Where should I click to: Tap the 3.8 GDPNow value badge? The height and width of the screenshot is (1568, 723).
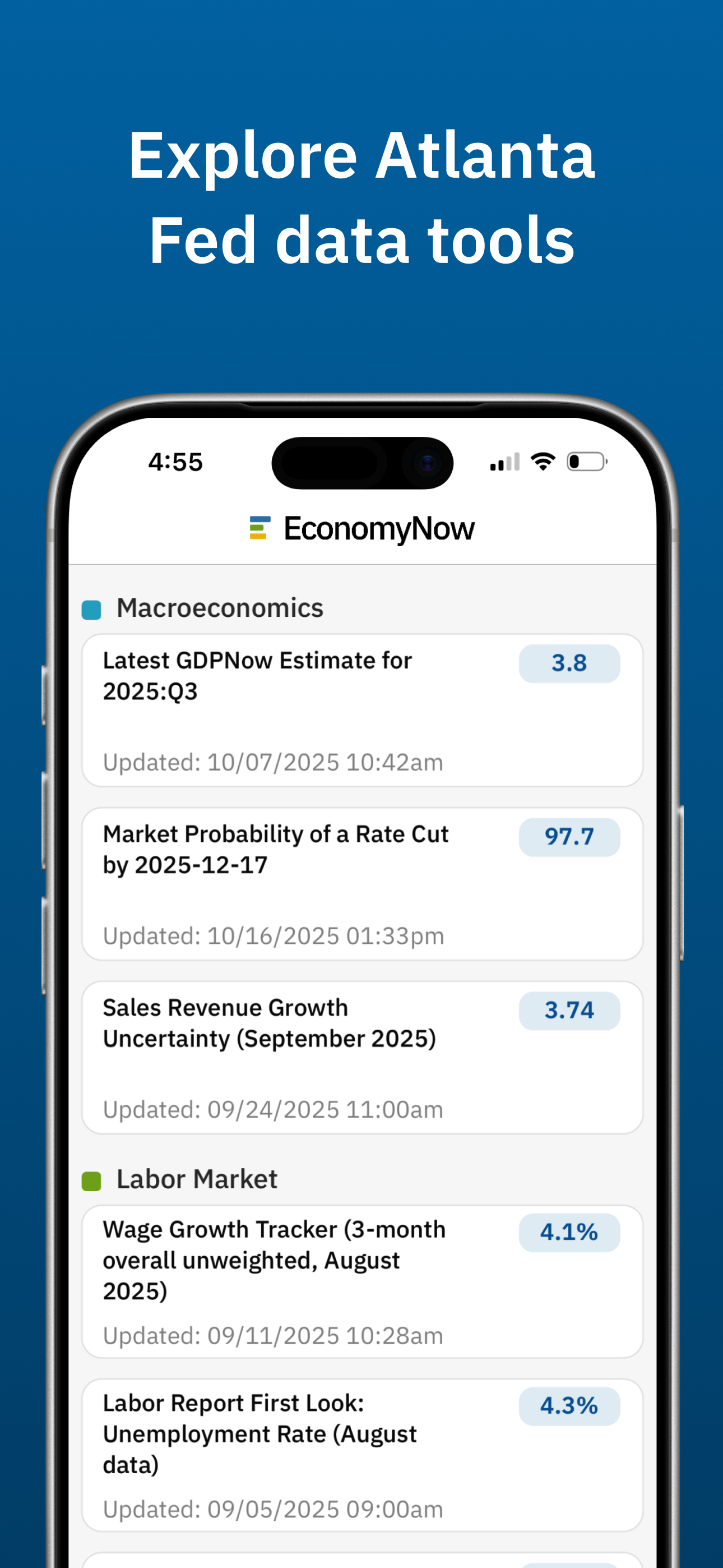click(x=568, y=663)
